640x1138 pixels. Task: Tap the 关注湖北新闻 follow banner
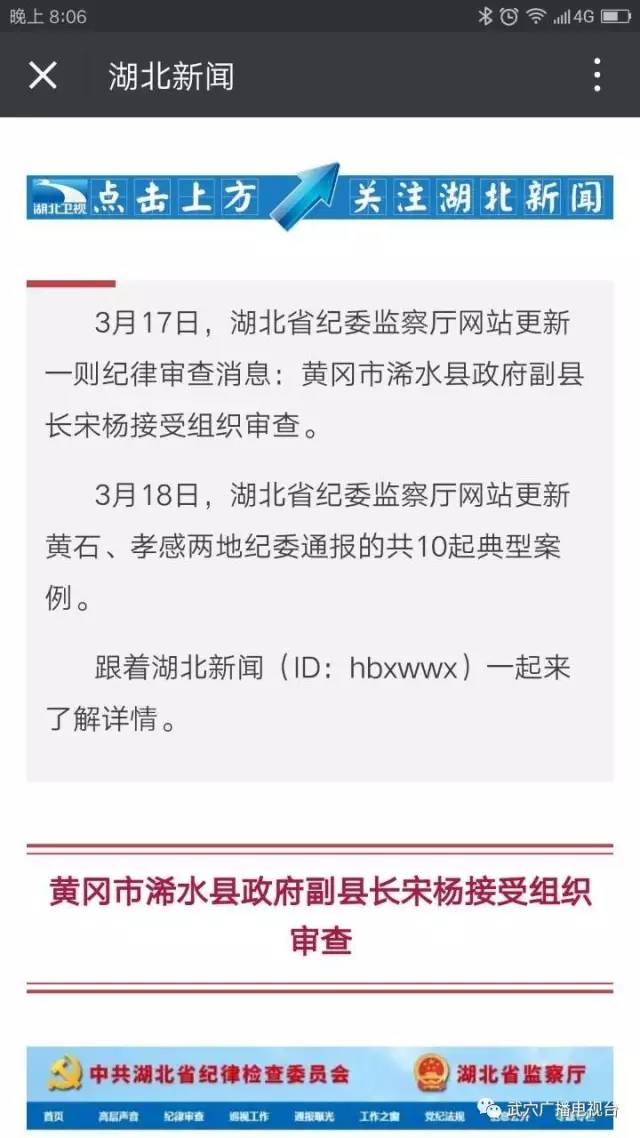pyautogui.click(x=320, y=197)
